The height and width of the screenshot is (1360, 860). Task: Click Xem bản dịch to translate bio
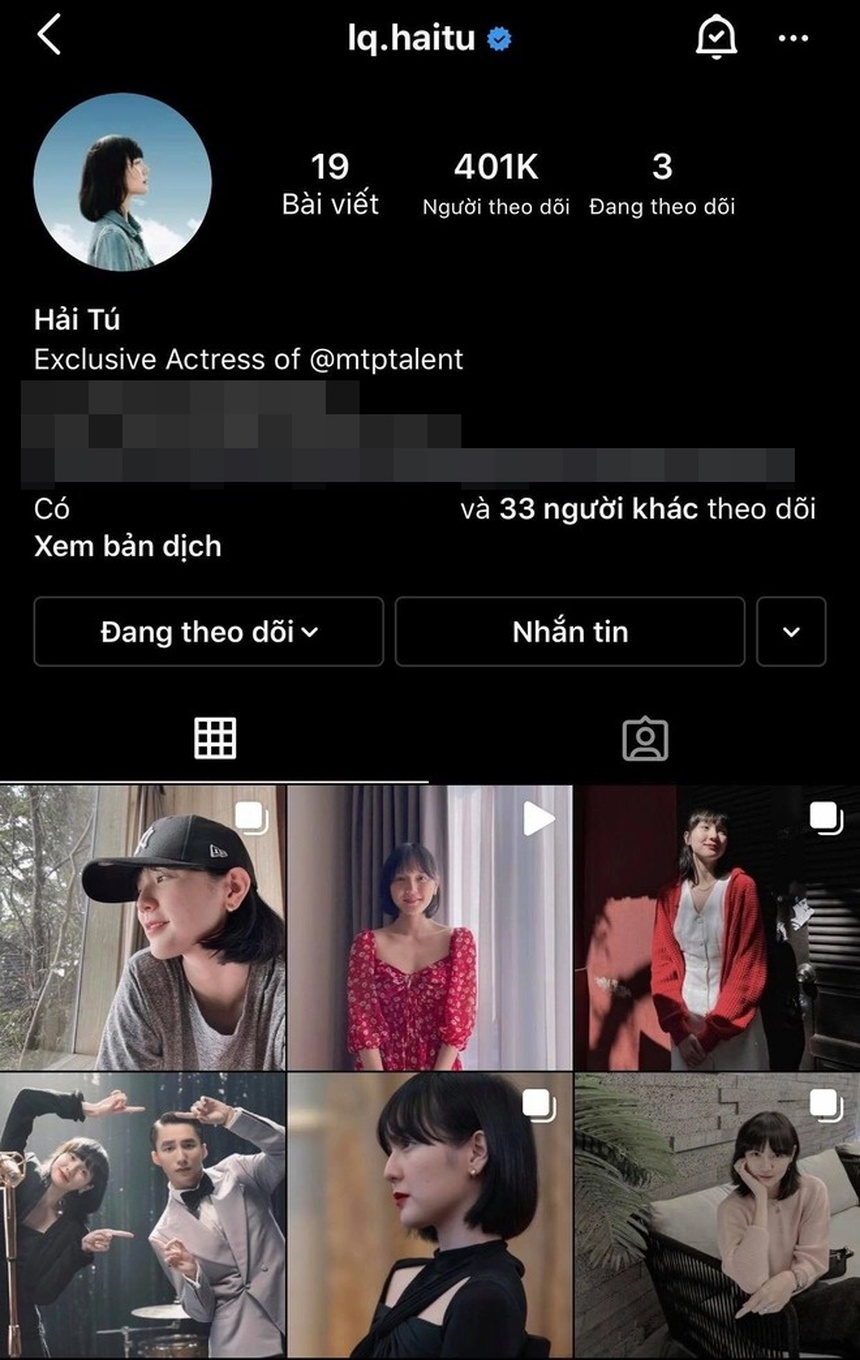pyautogui.click(x=127, y=546)
